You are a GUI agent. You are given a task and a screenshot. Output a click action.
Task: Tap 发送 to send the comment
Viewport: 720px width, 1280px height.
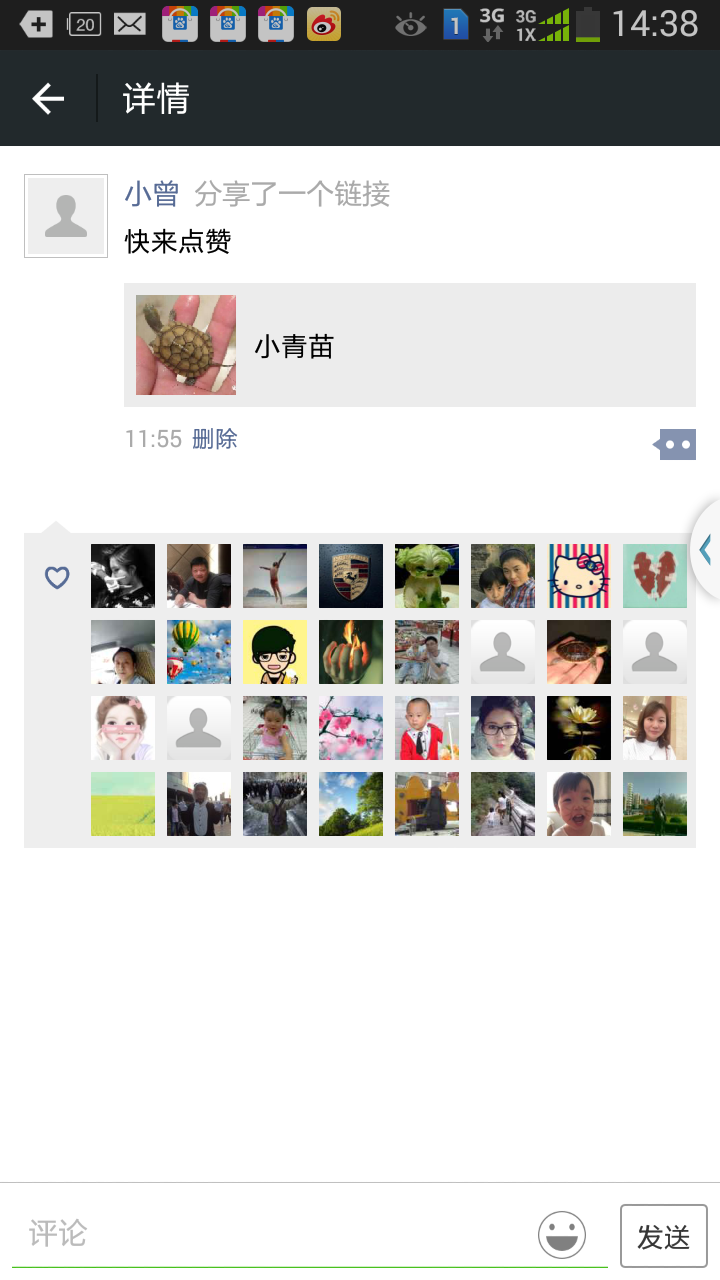664,1237
